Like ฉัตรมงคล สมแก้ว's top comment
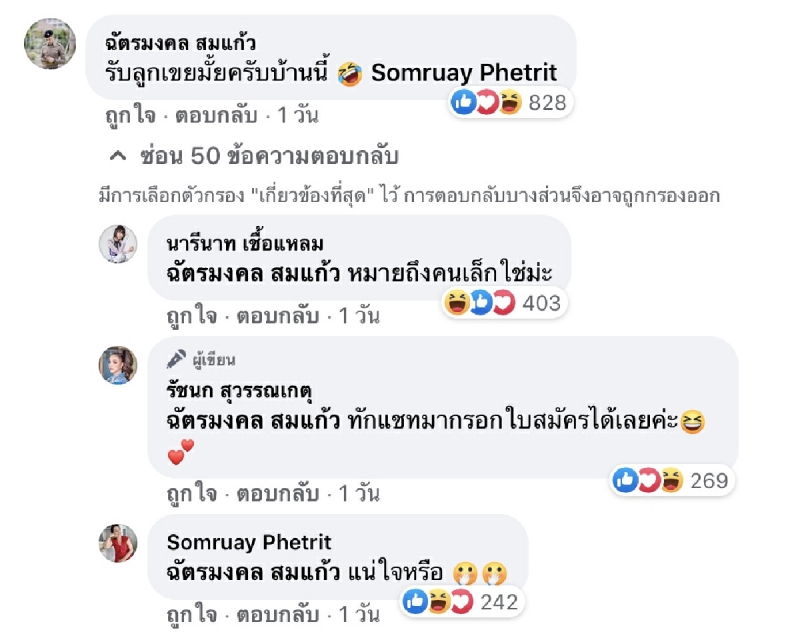 [x=130, y=115]
